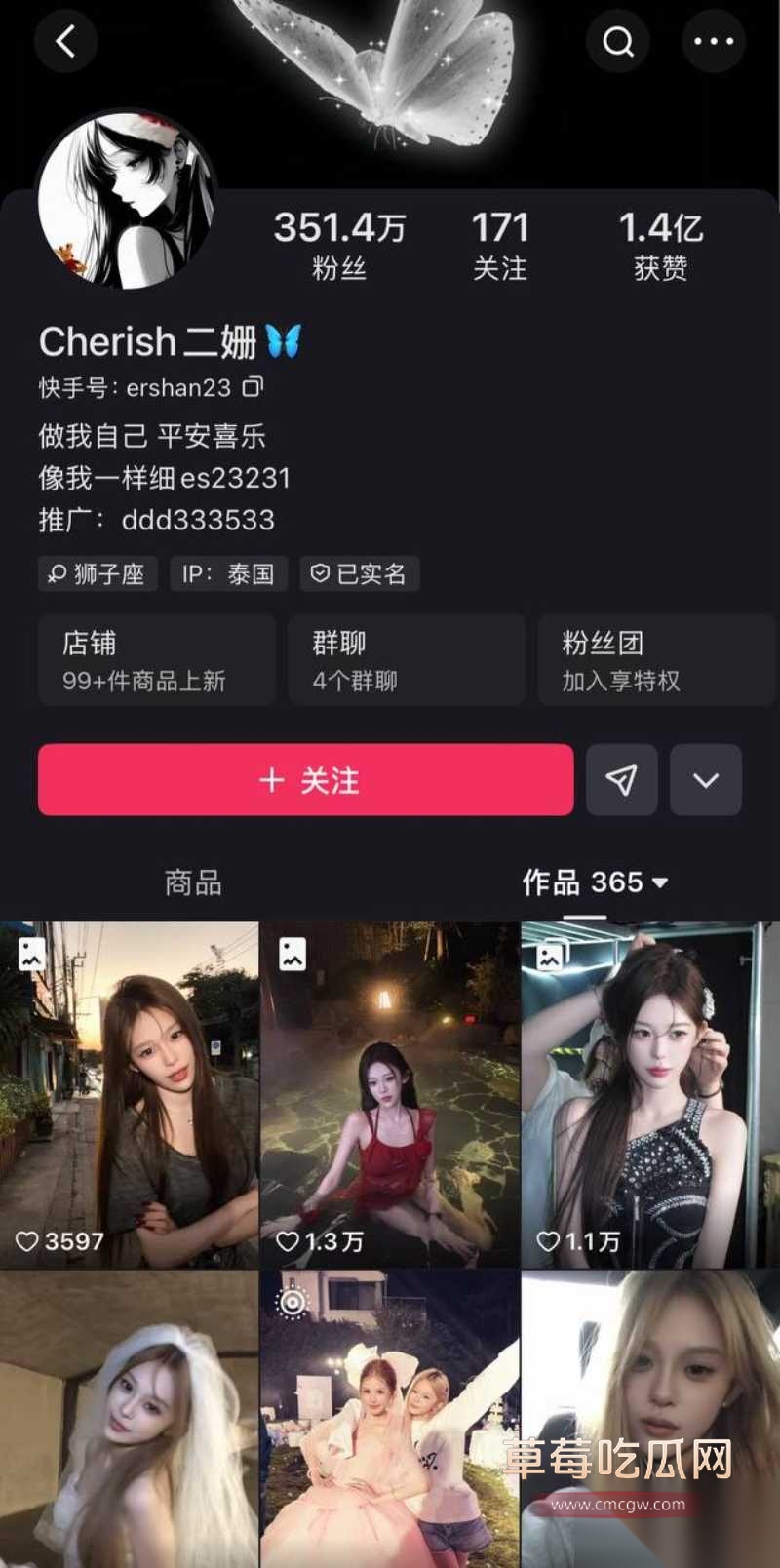Screen dimensions: 780x1568
Task: Open 群聊 showing 4个群聊
Action: coord(406,660)
